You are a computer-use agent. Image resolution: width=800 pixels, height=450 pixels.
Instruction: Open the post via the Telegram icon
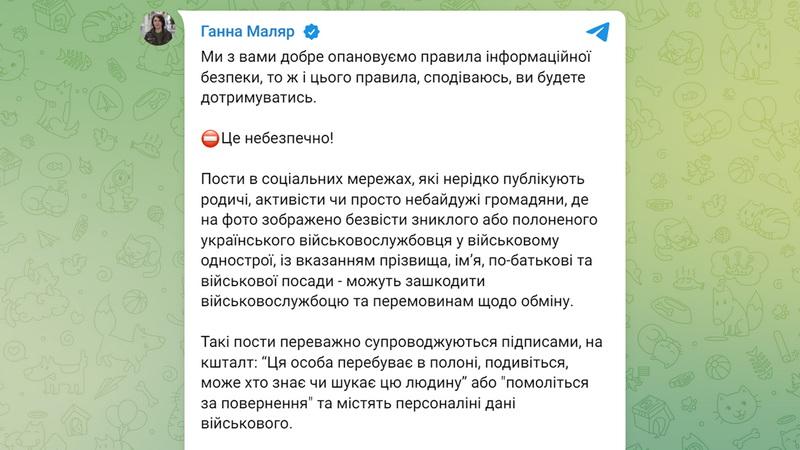click(600, 30)
